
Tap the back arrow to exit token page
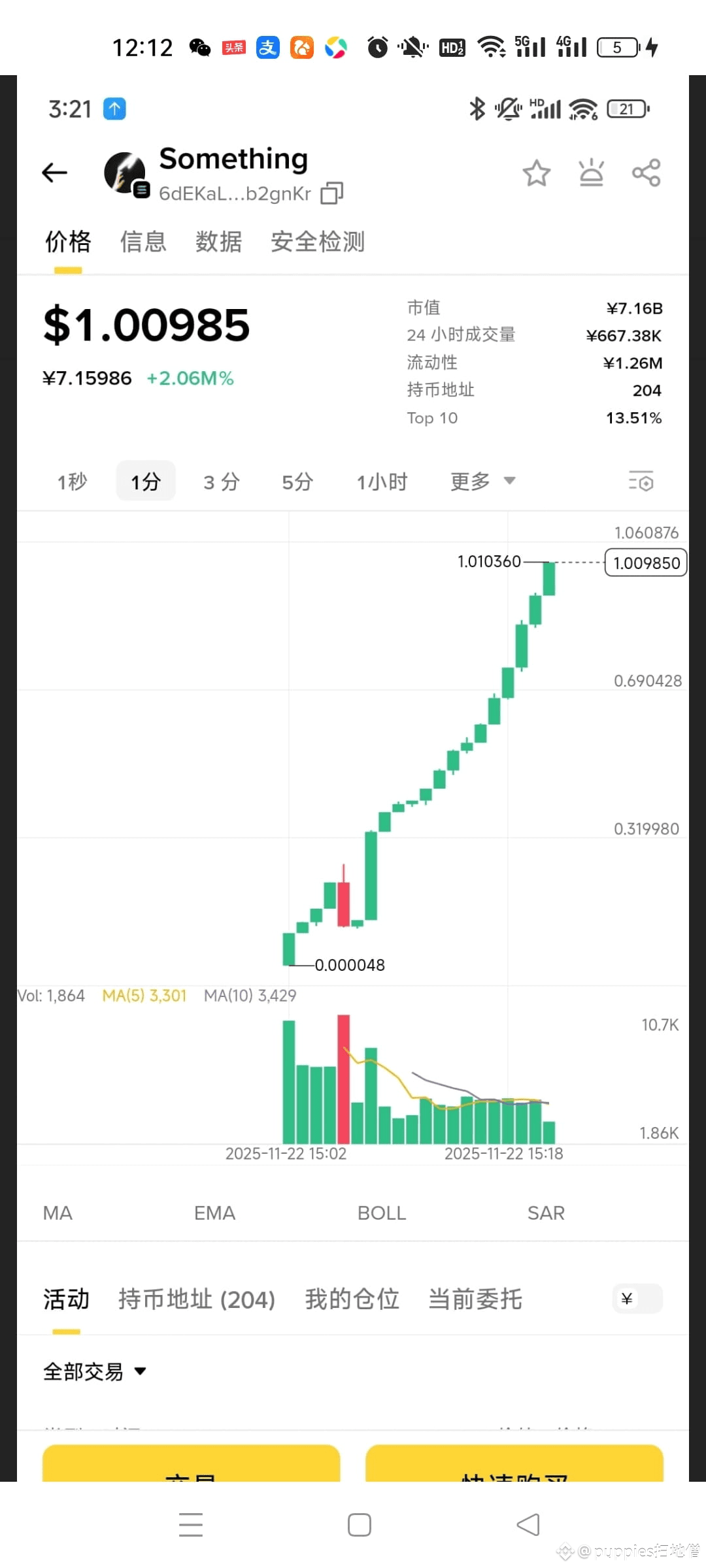pos(55,172)
